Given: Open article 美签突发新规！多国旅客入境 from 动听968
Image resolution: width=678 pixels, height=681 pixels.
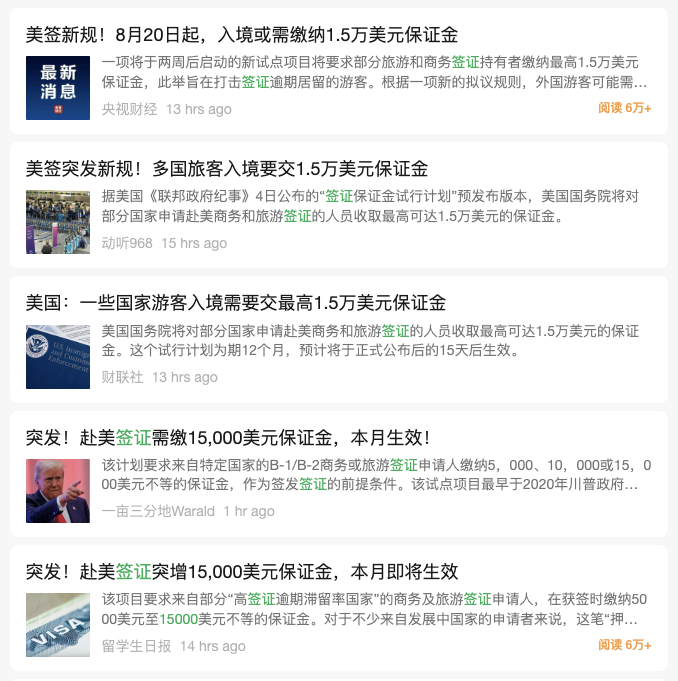Looking at the screenshot, I should 226,169.
